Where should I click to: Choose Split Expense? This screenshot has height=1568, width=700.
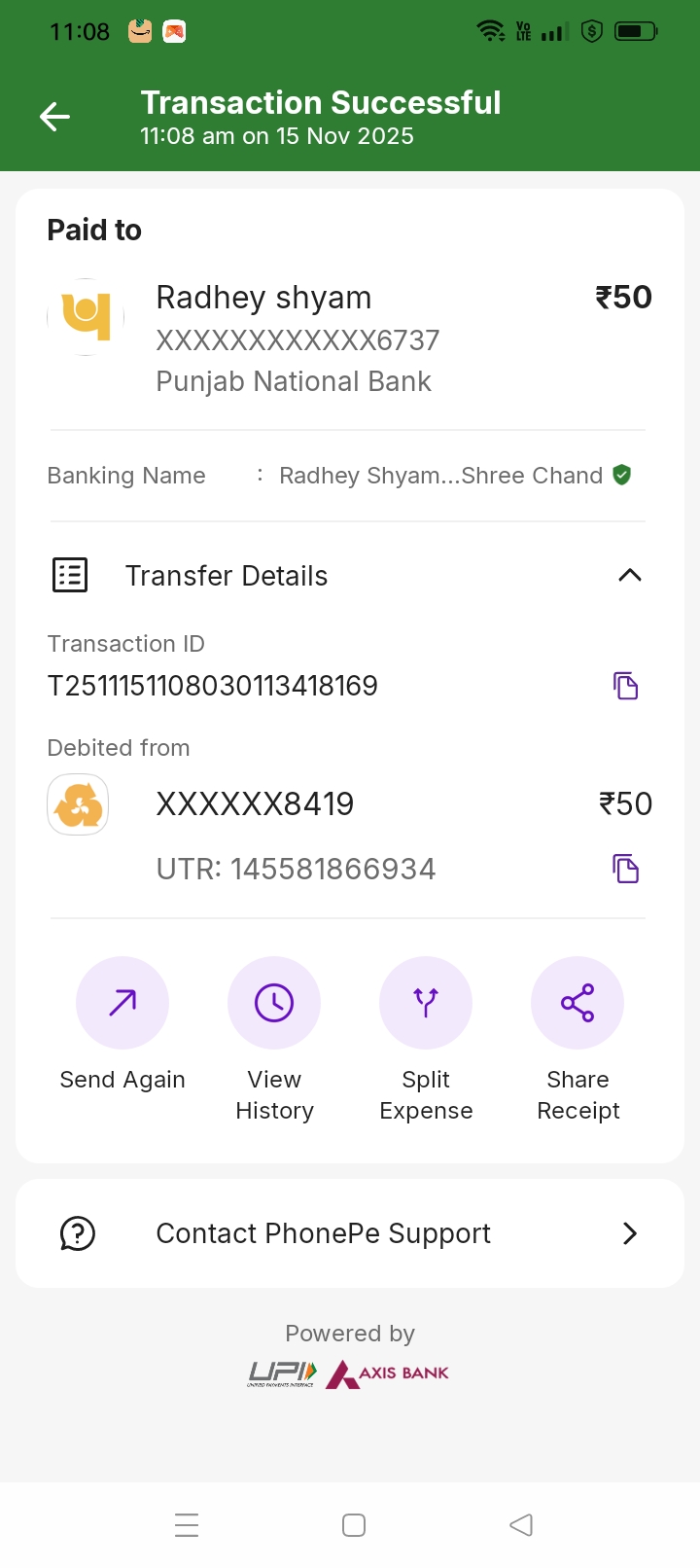(426, 1003)
